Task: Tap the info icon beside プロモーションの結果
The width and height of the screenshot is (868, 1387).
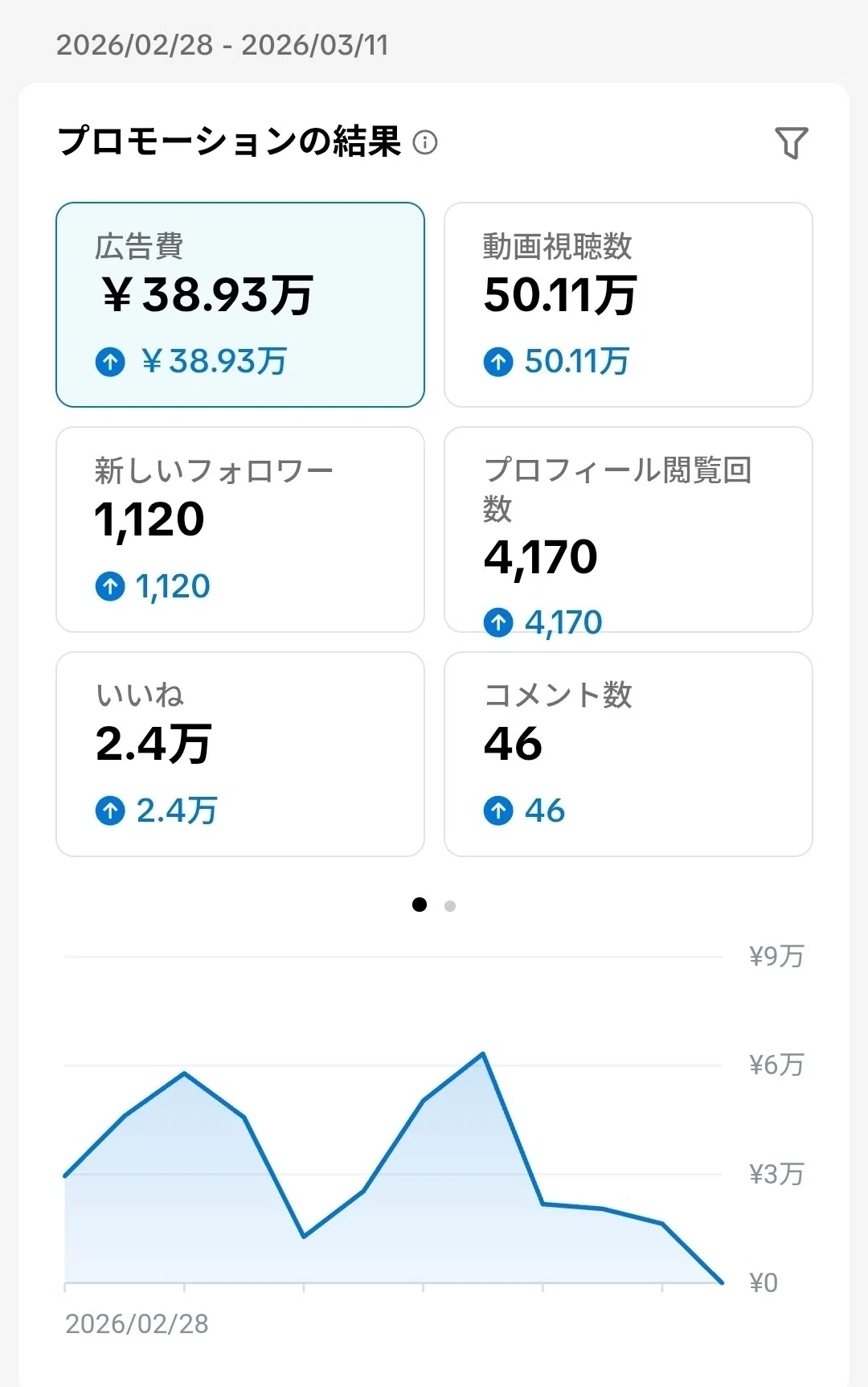Action: [x=425, y=143]
